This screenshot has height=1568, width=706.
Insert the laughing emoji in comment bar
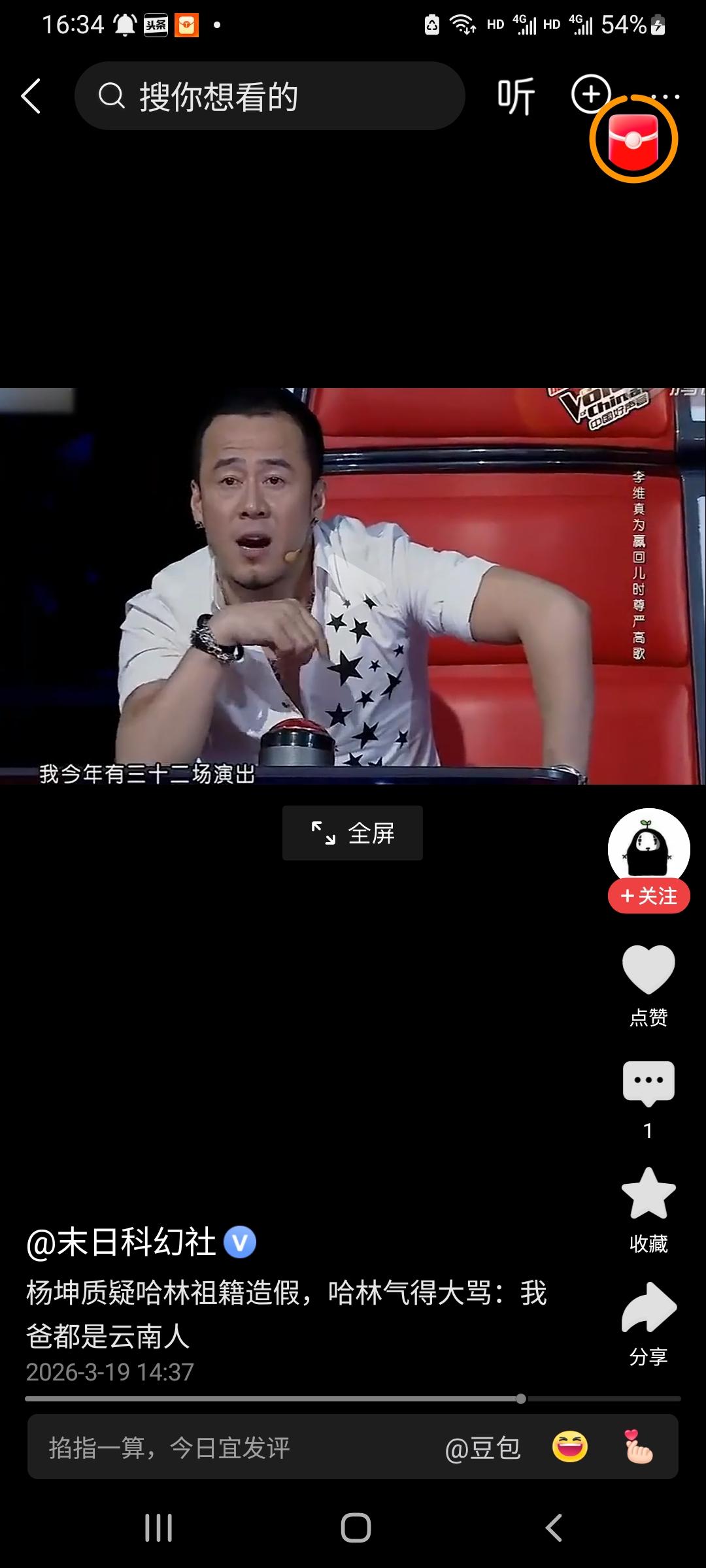point(571,1448)
